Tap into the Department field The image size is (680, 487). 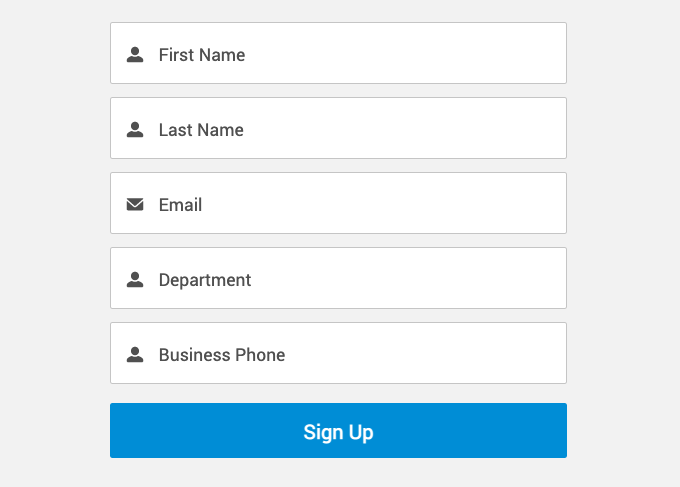pyautogui.click(x=338, y=279)
